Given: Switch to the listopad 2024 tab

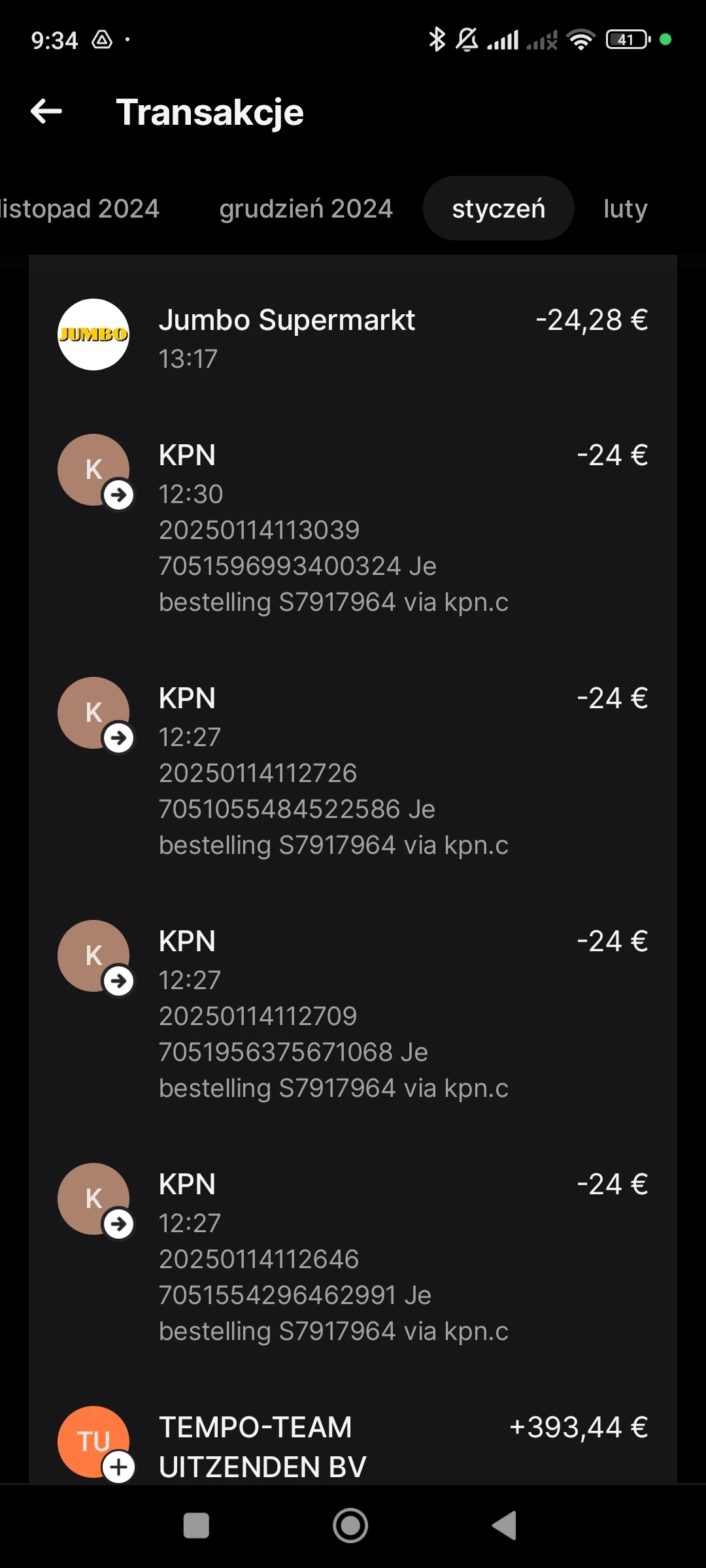Looking at the screenshot, I should coord(80,209).
